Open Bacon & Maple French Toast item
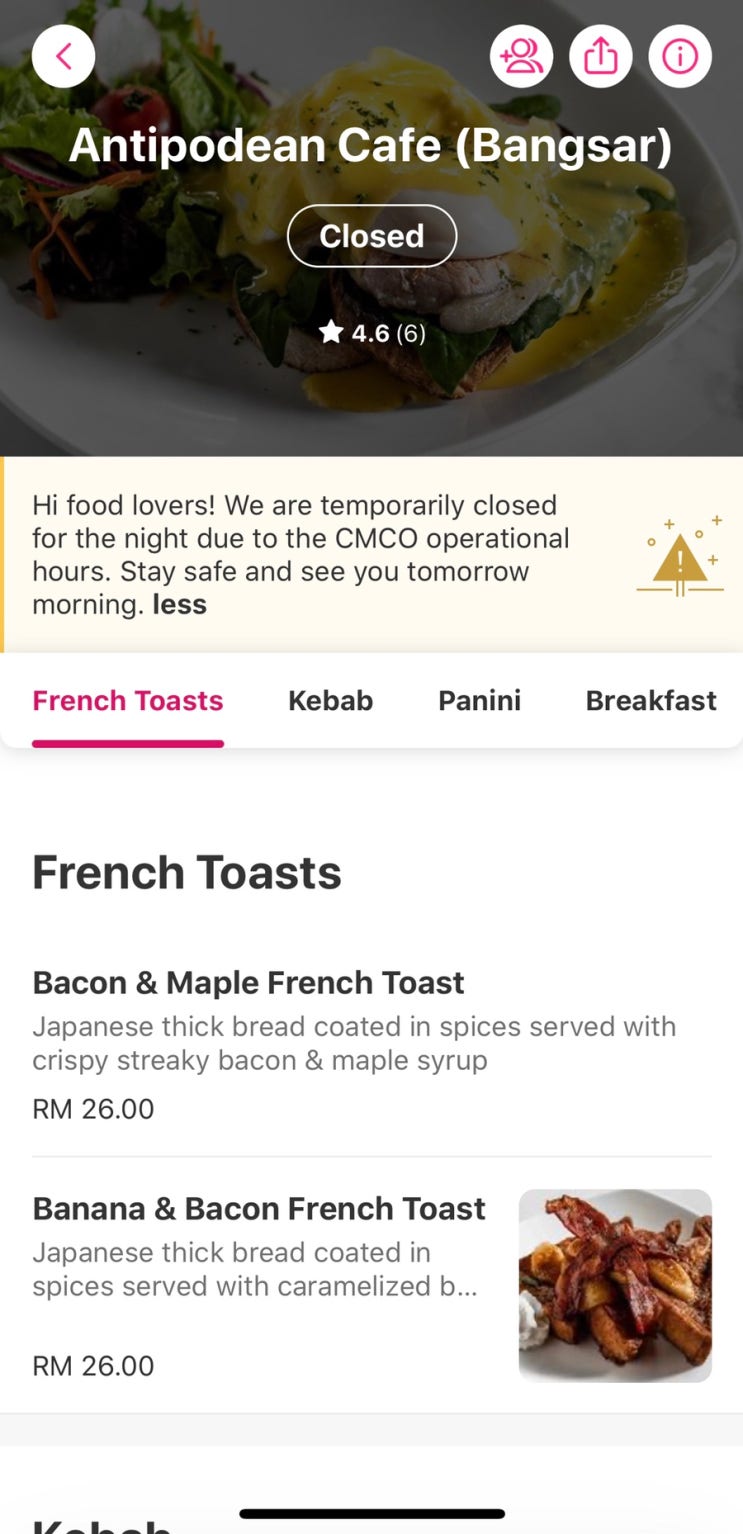Screen dimensions: 743x1534 [249, 983]
